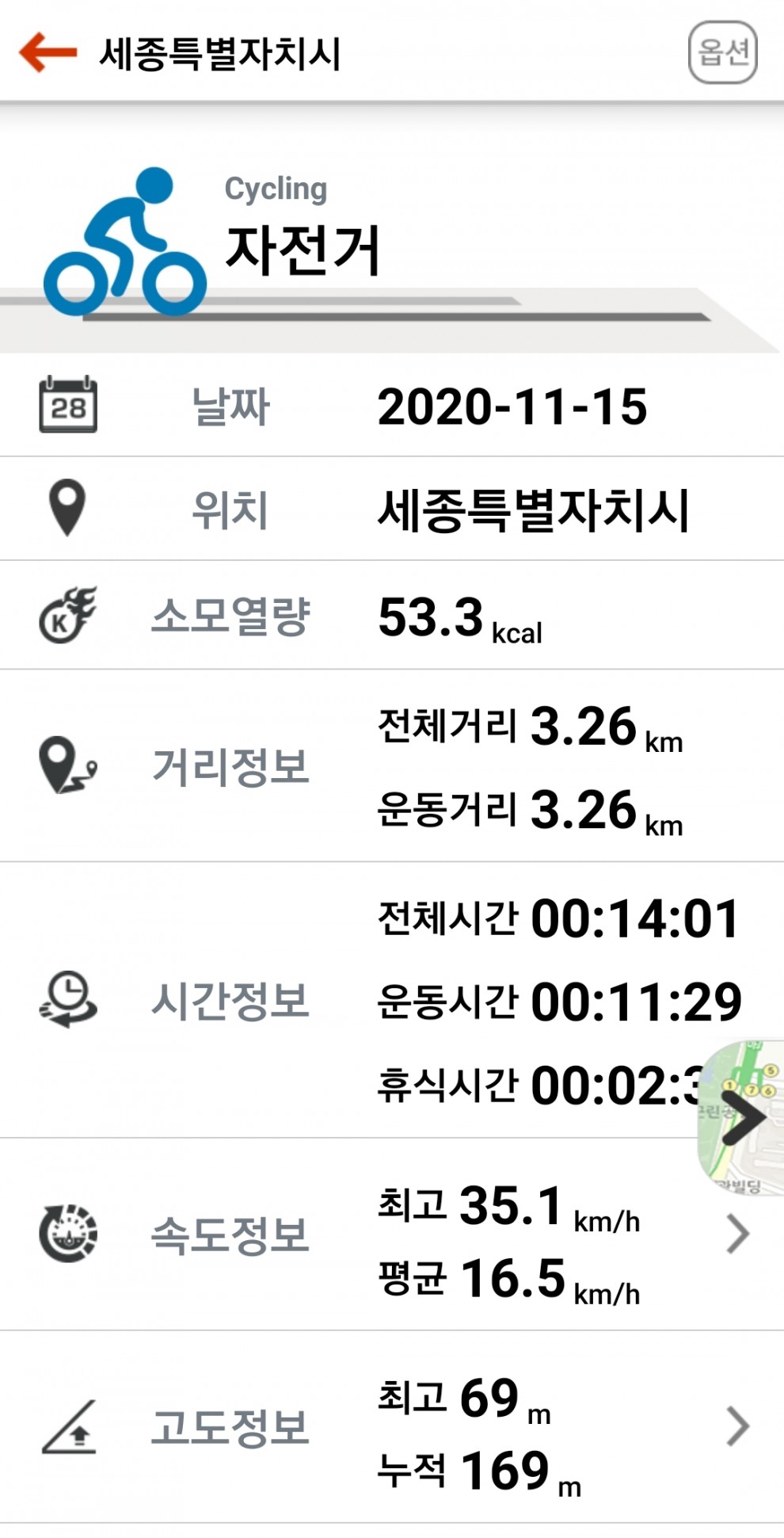784x1538 pixels.
Task: Open the 옵션 options button
Action: tap(722, 52)
